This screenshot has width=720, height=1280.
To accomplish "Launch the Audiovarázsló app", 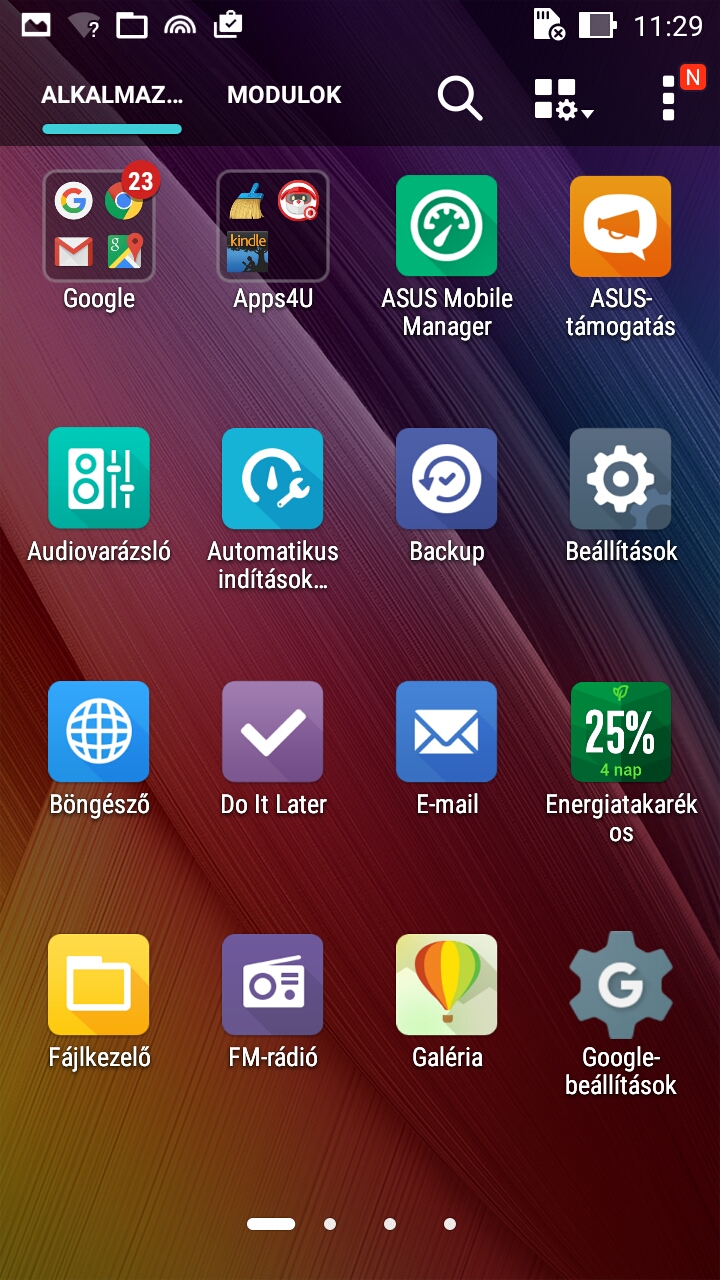I will [x=99, y=478].
